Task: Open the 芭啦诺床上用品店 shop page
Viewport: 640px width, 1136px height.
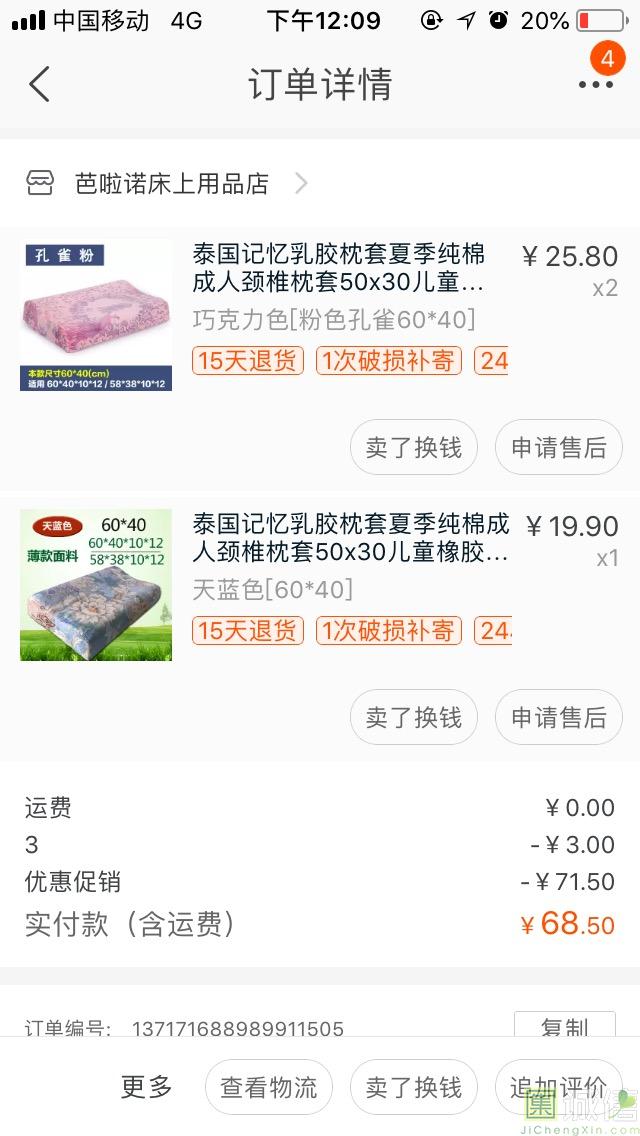Action: click(x=172, y=184)
